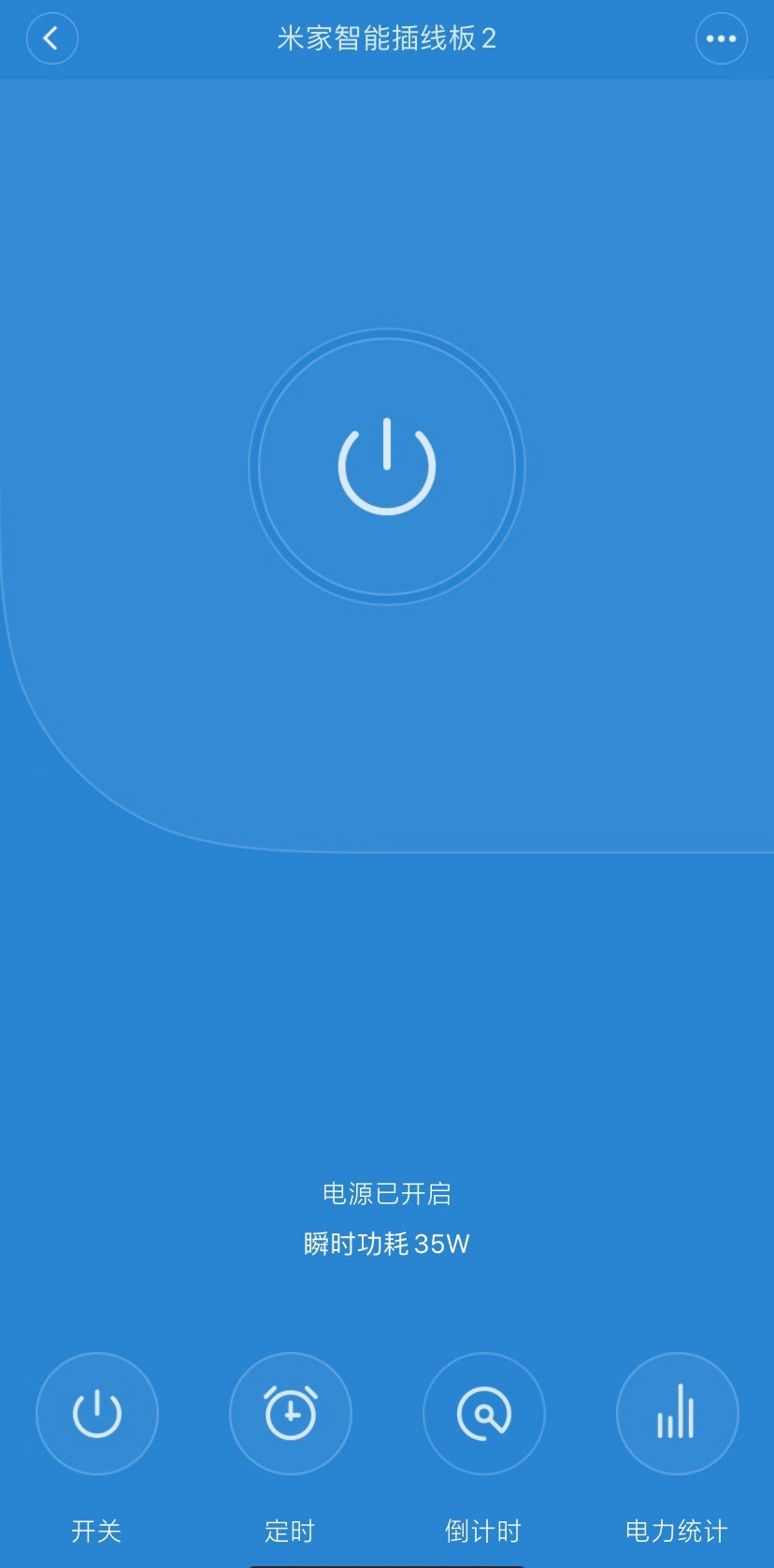Tap the 开关 power switch button
Image resolution: width=774 pixels, height=1568 pixels.
(x=97, y=1413)
